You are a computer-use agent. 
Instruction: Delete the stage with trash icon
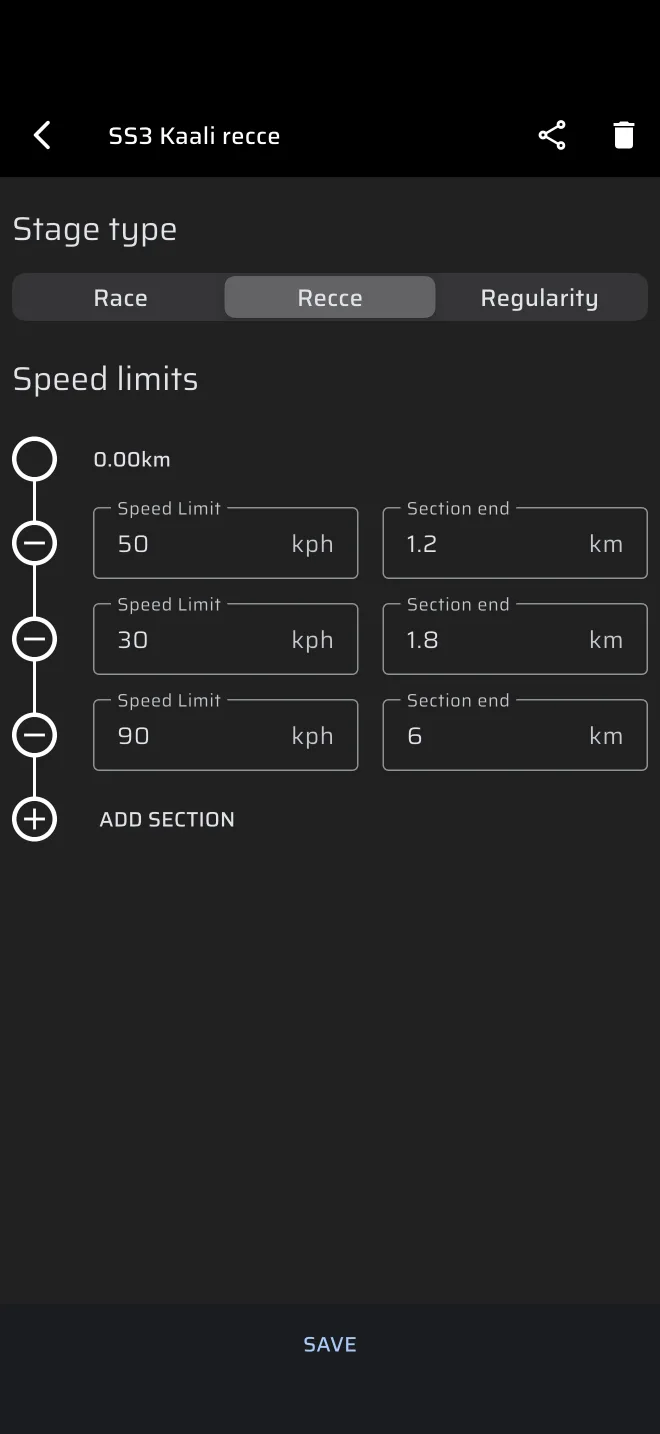point(624,135)
